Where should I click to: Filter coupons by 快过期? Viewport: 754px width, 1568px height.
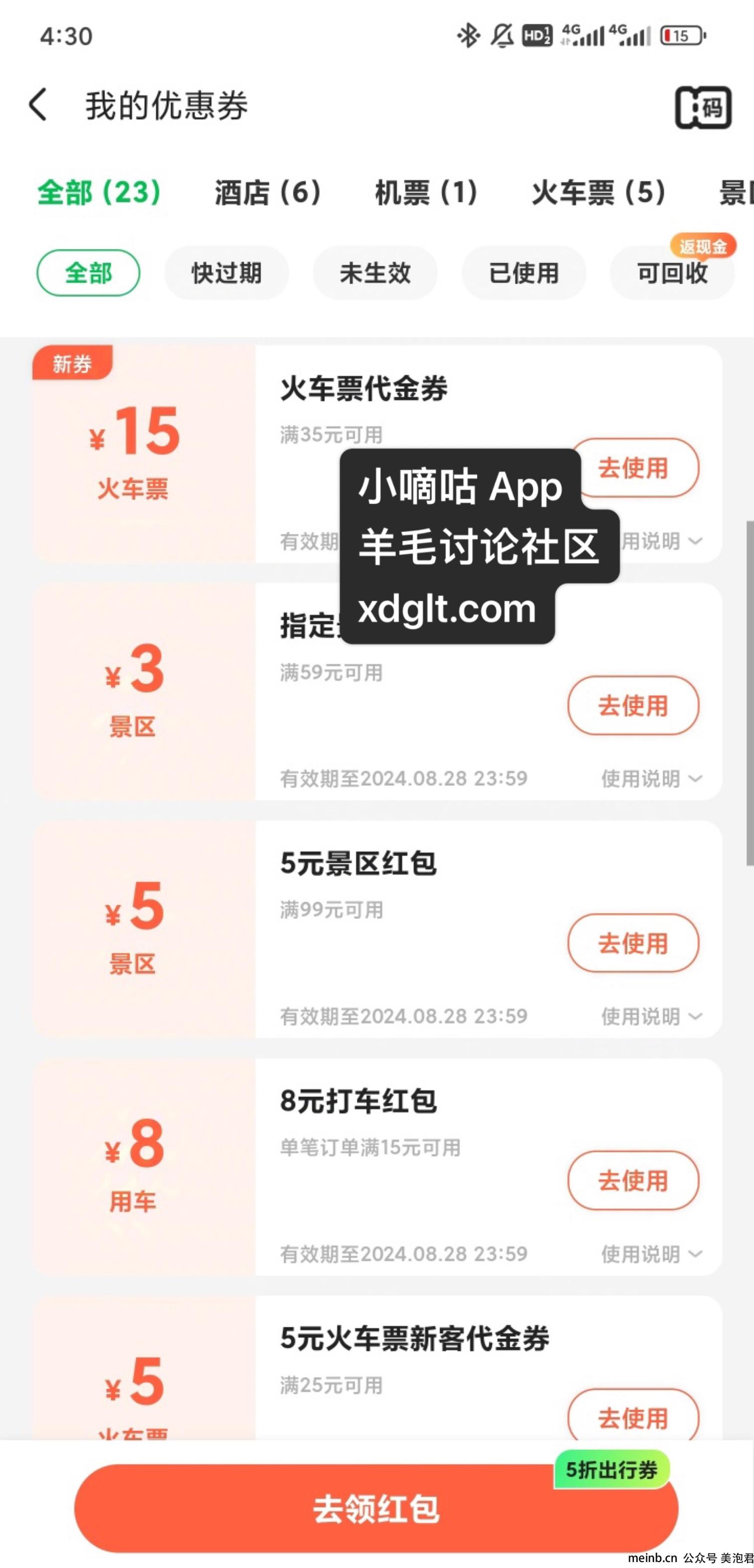[226, 273]
